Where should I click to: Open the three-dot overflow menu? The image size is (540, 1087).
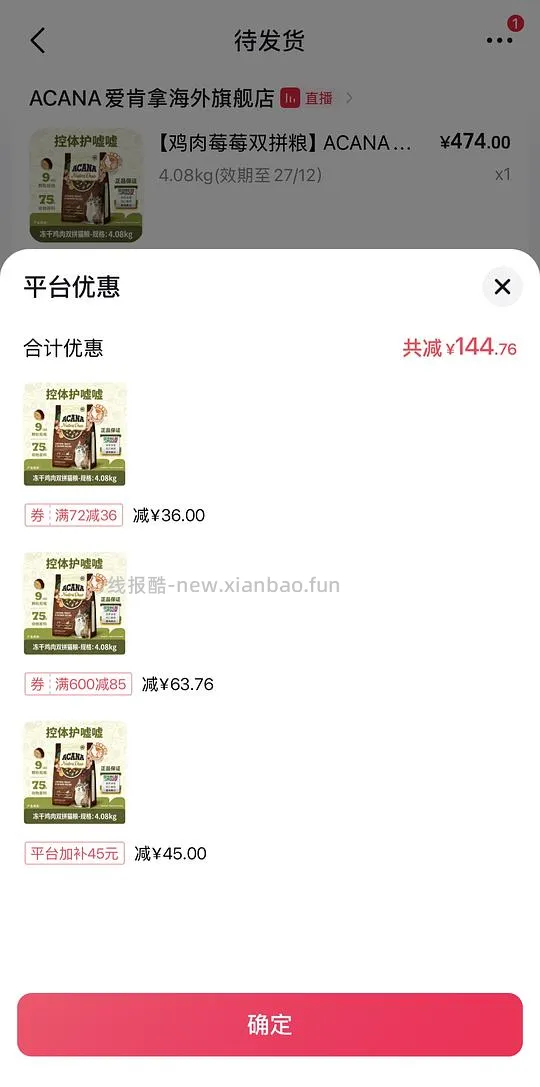[x=499, y=41]
